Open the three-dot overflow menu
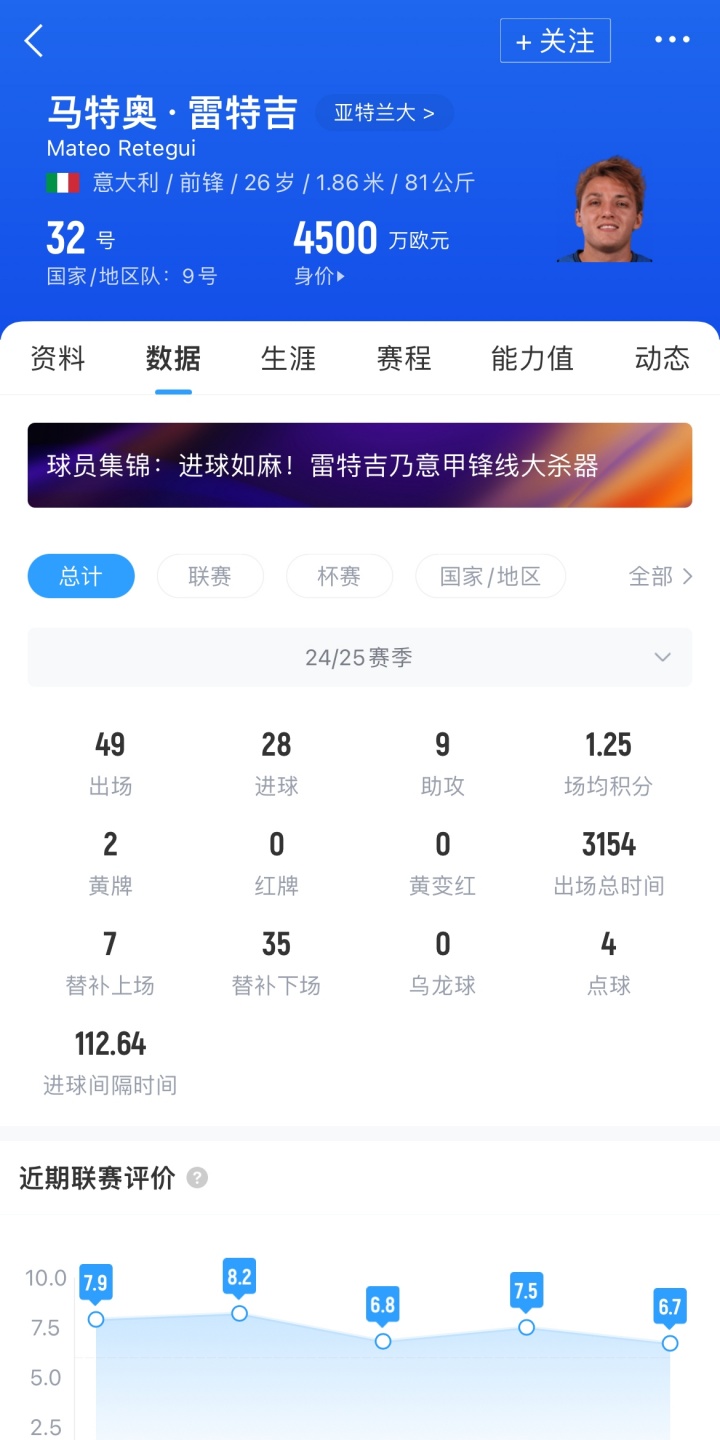Screen dimensions: 720x1440 click(672, 40)
